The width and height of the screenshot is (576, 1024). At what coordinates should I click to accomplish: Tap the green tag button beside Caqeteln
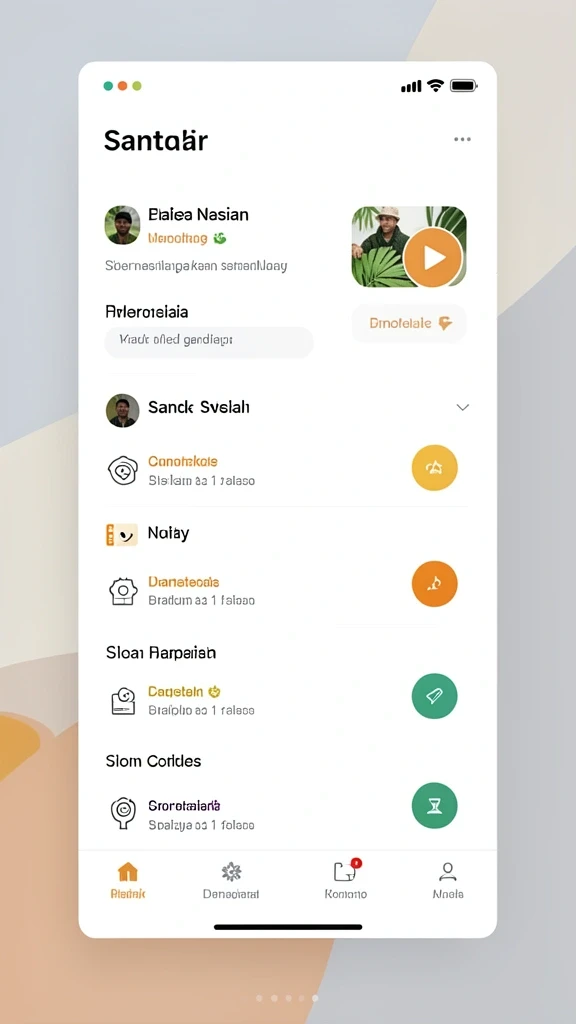point(434,696)
